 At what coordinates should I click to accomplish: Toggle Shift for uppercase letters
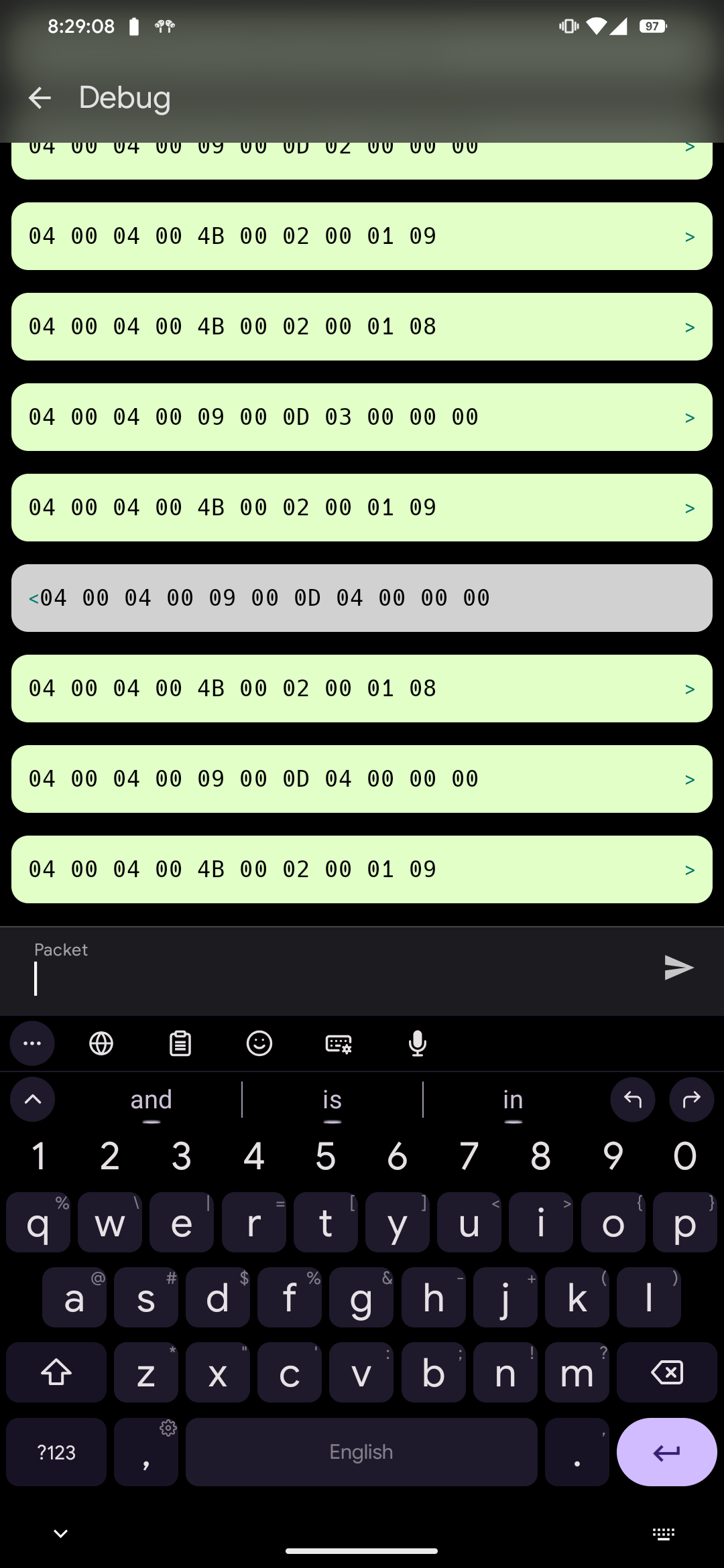tap(56, 1372)
